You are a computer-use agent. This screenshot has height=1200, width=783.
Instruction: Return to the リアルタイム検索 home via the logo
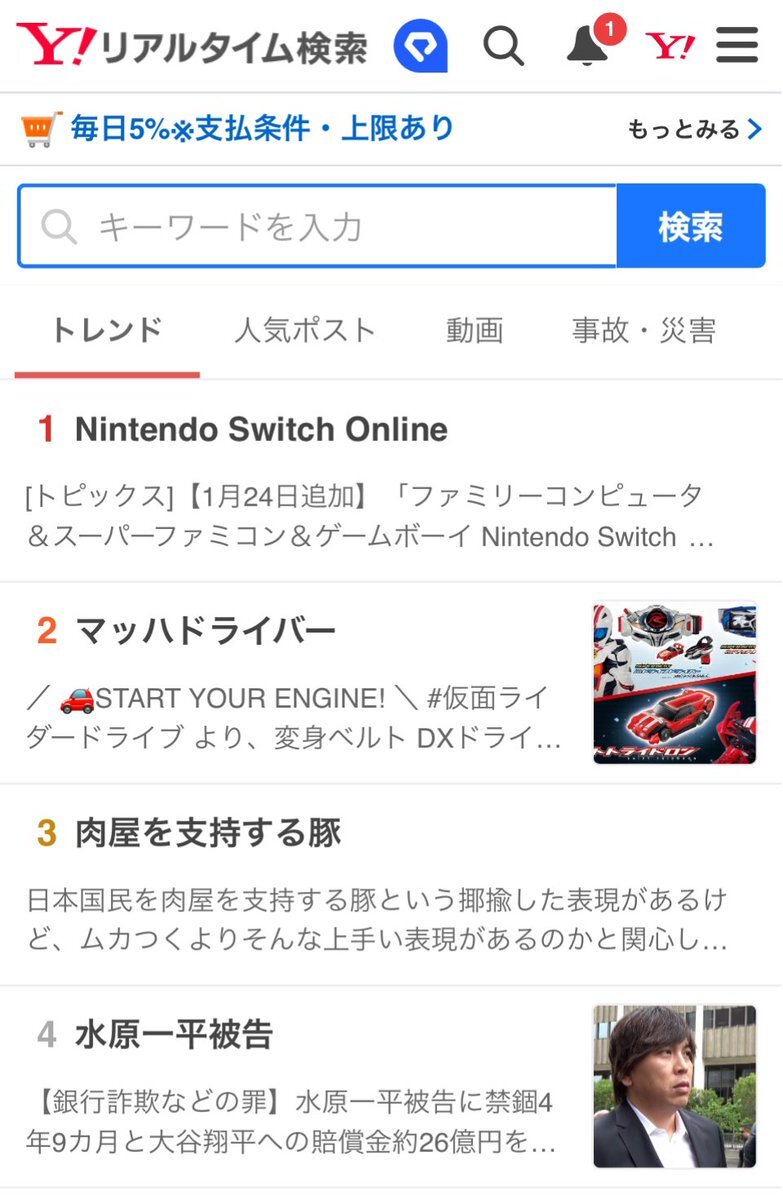click(192, 46)
